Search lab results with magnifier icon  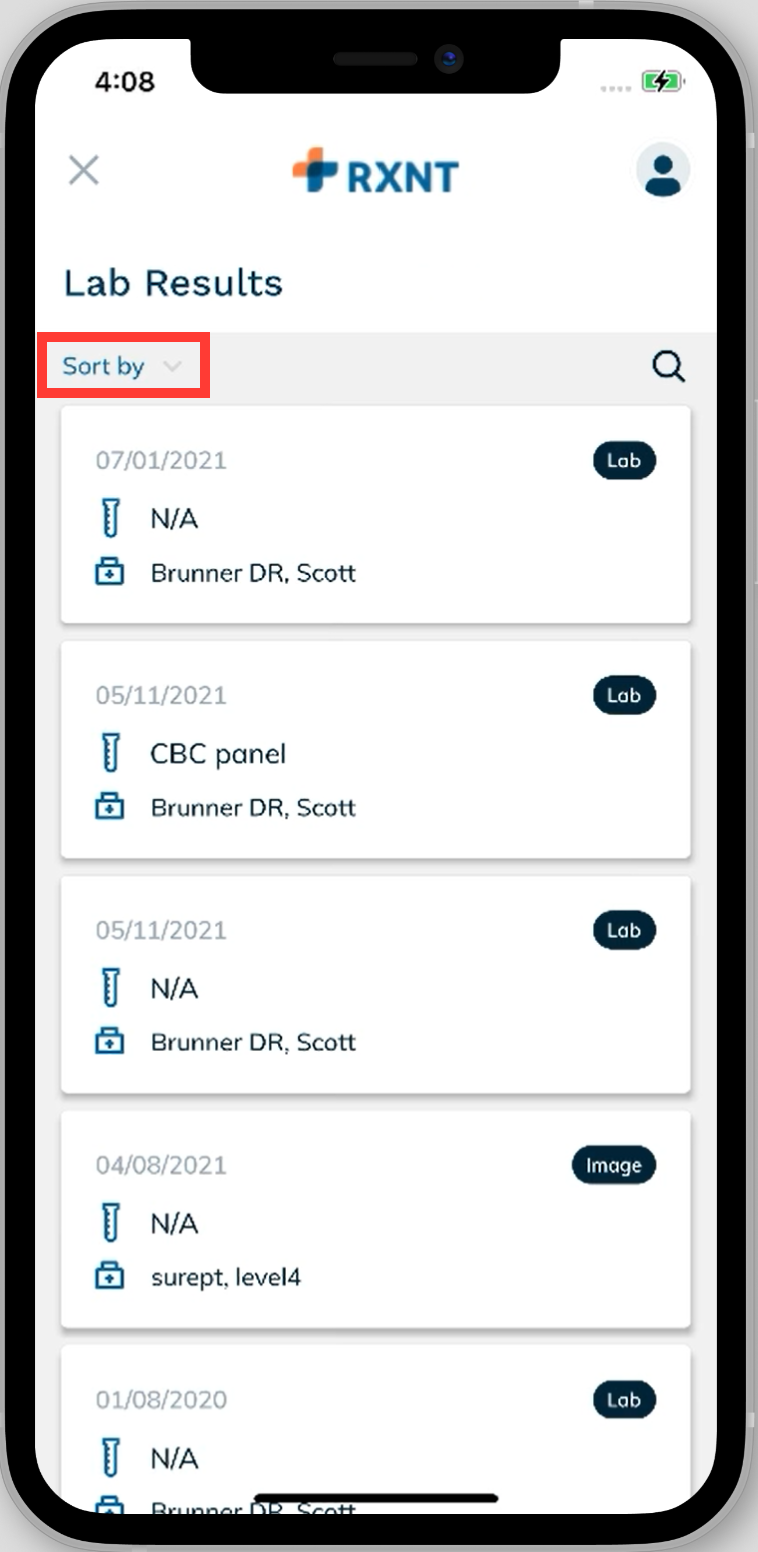pyautogui.click(x=669, y=367)
